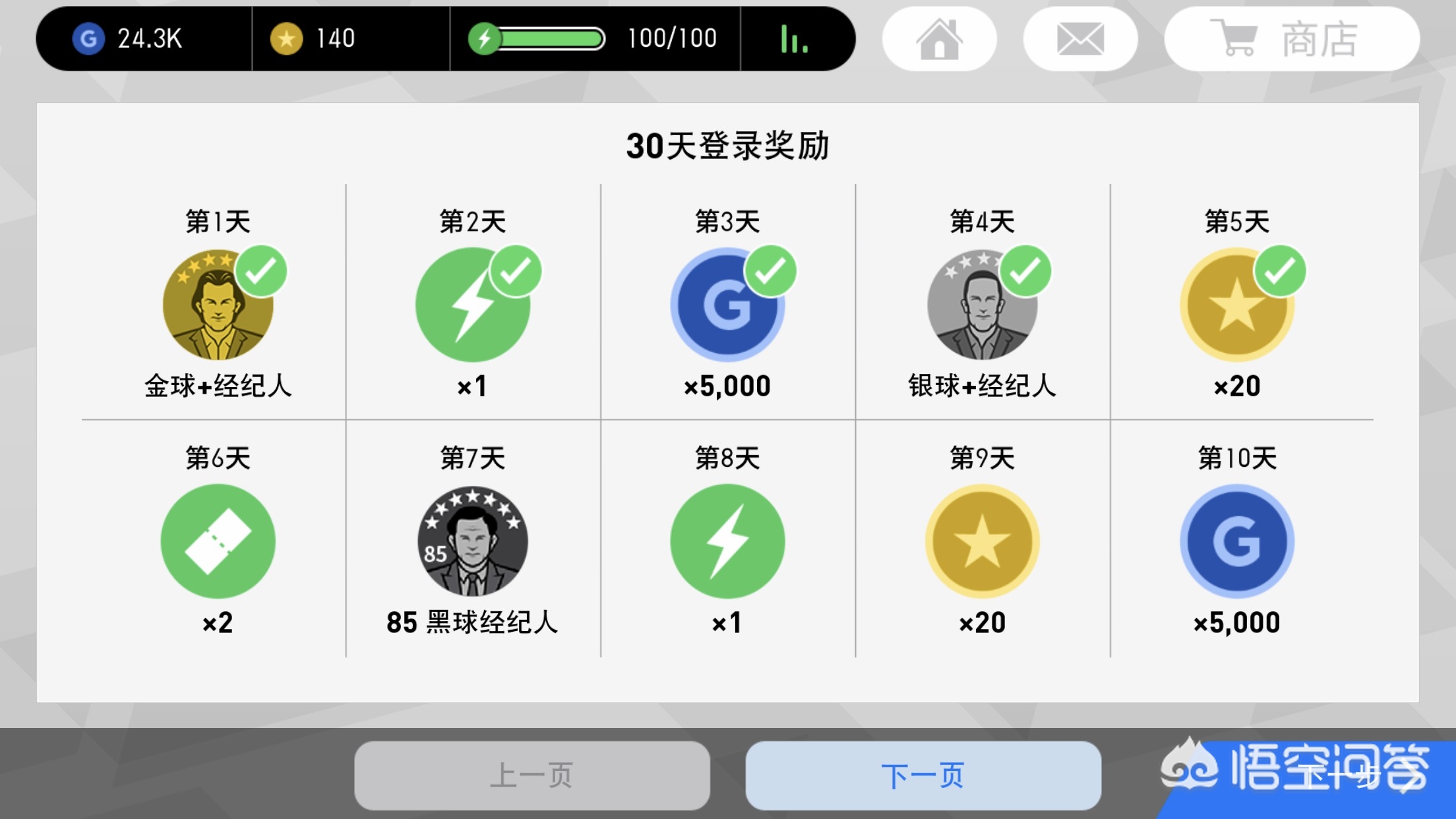Open the 商店 shop
The width and height of the screenshot is (1456, 819).
pos(1292,39)
